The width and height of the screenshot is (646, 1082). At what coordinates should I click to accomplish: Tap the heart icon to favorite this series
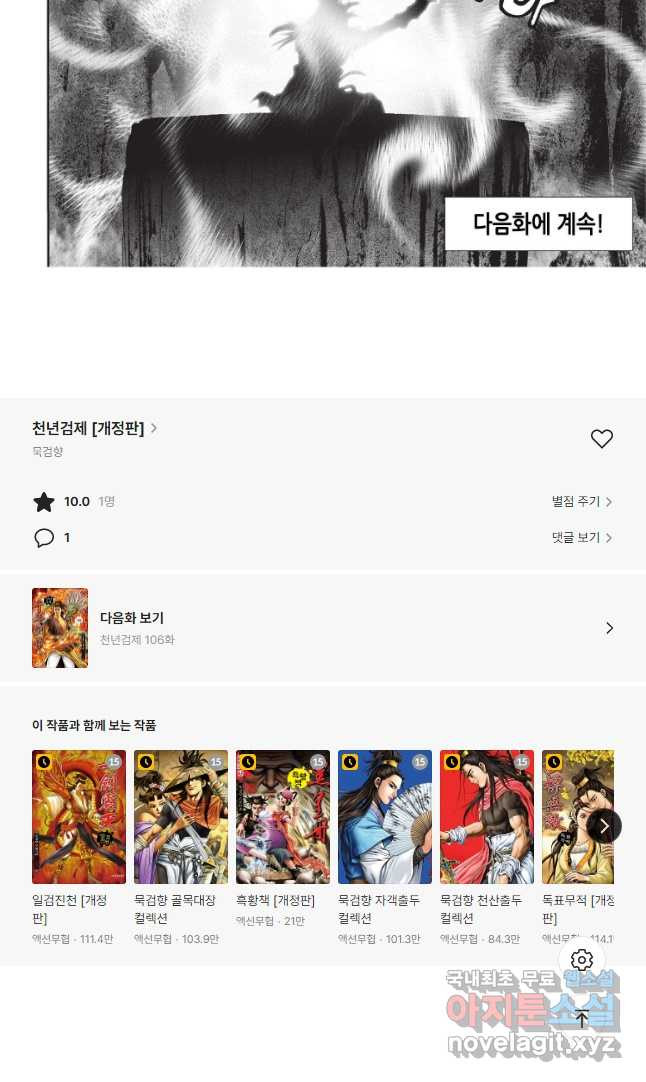pyautogui.click(x=601, y=439)
